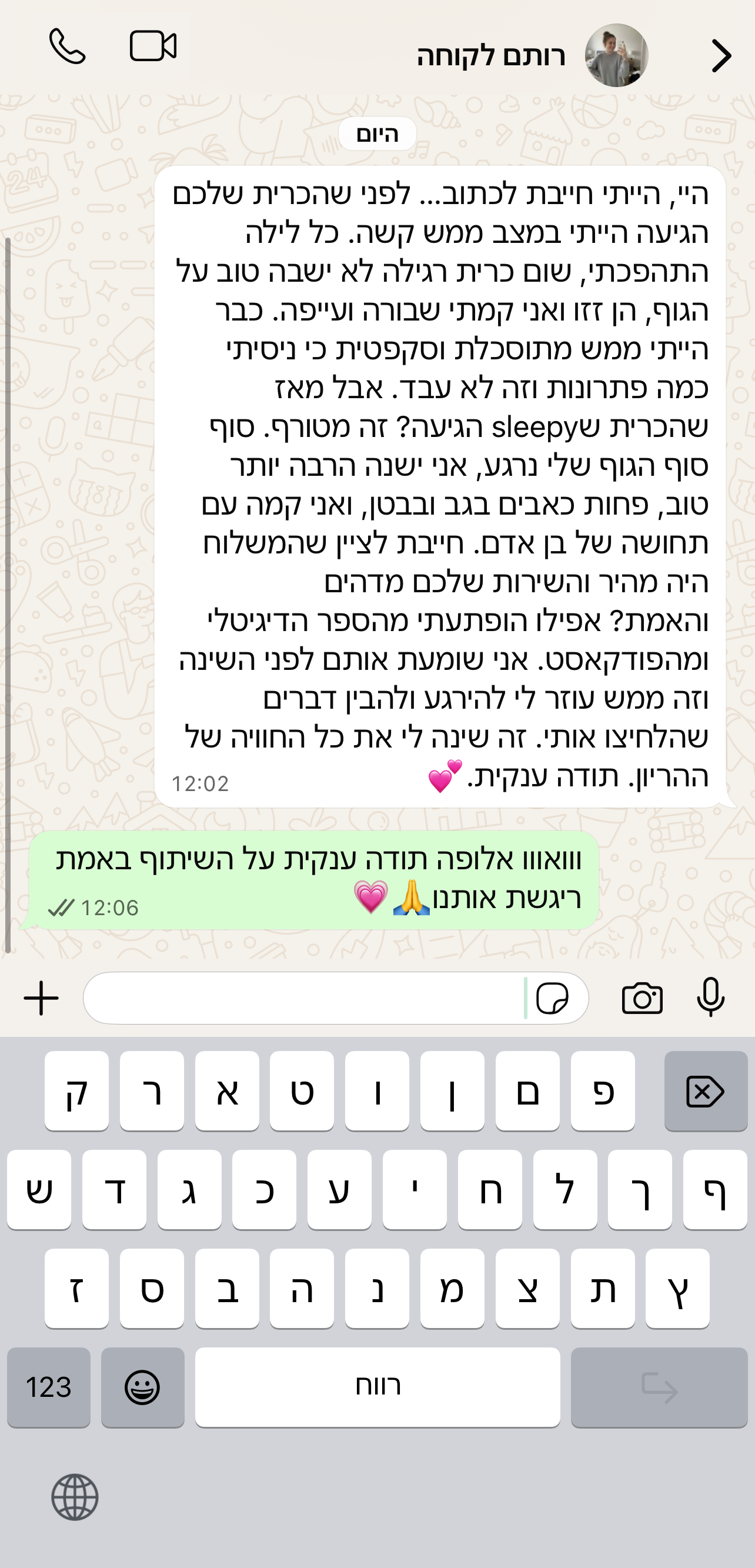
Task: Open the sticker picker
Action: [x=552, y=998]
